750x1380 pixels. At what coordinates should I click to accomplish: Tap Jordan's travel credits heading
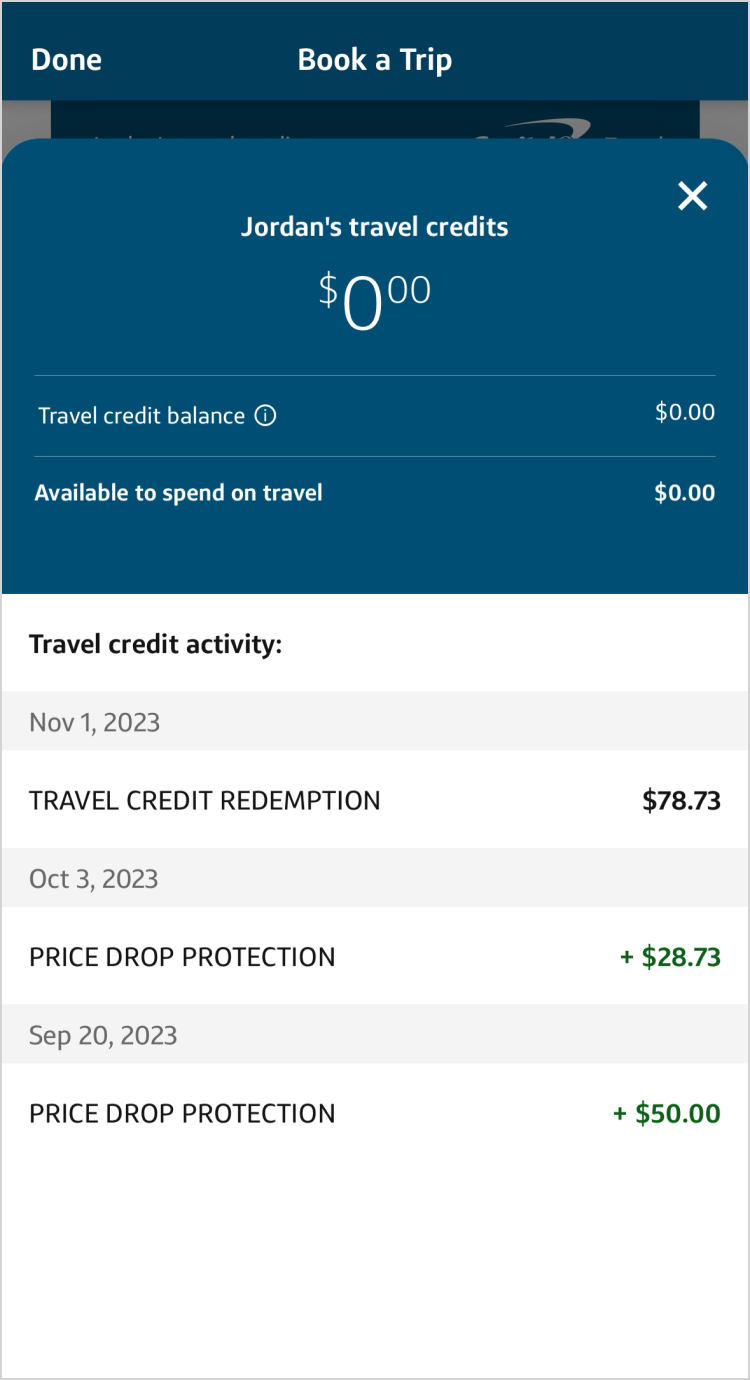374,227
